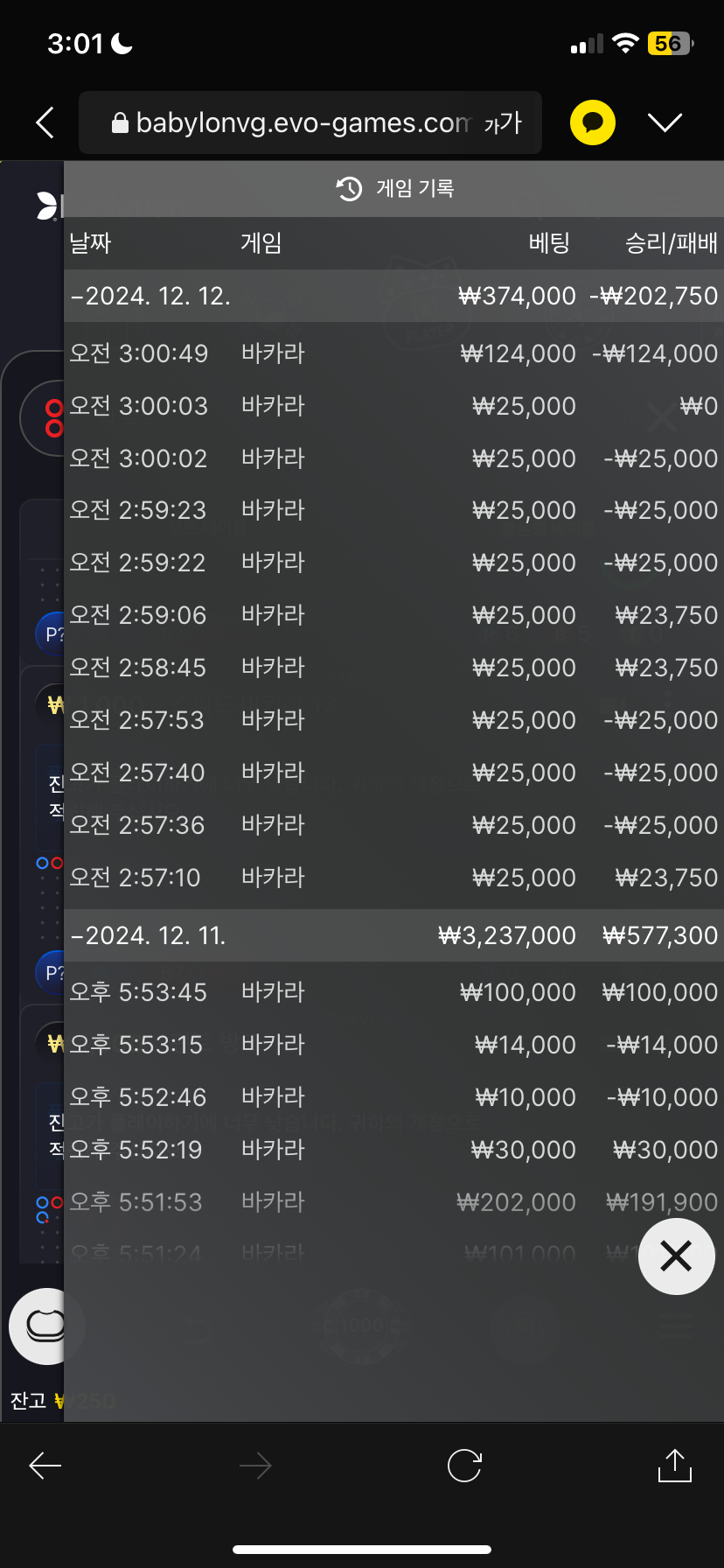Share this page via the share icon
Viewport: 724px width, 1568px height.
[674, 1465]
